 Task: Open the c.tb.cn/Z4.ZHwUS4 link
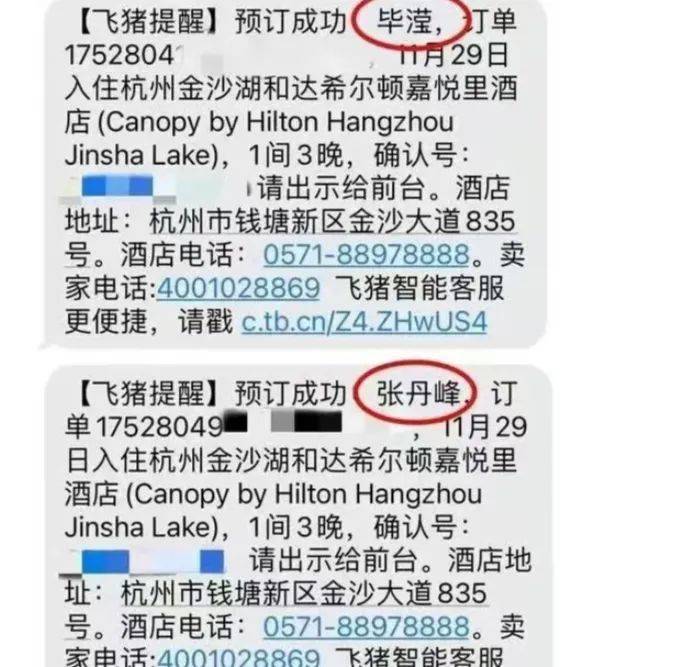(x=365, y=323)
